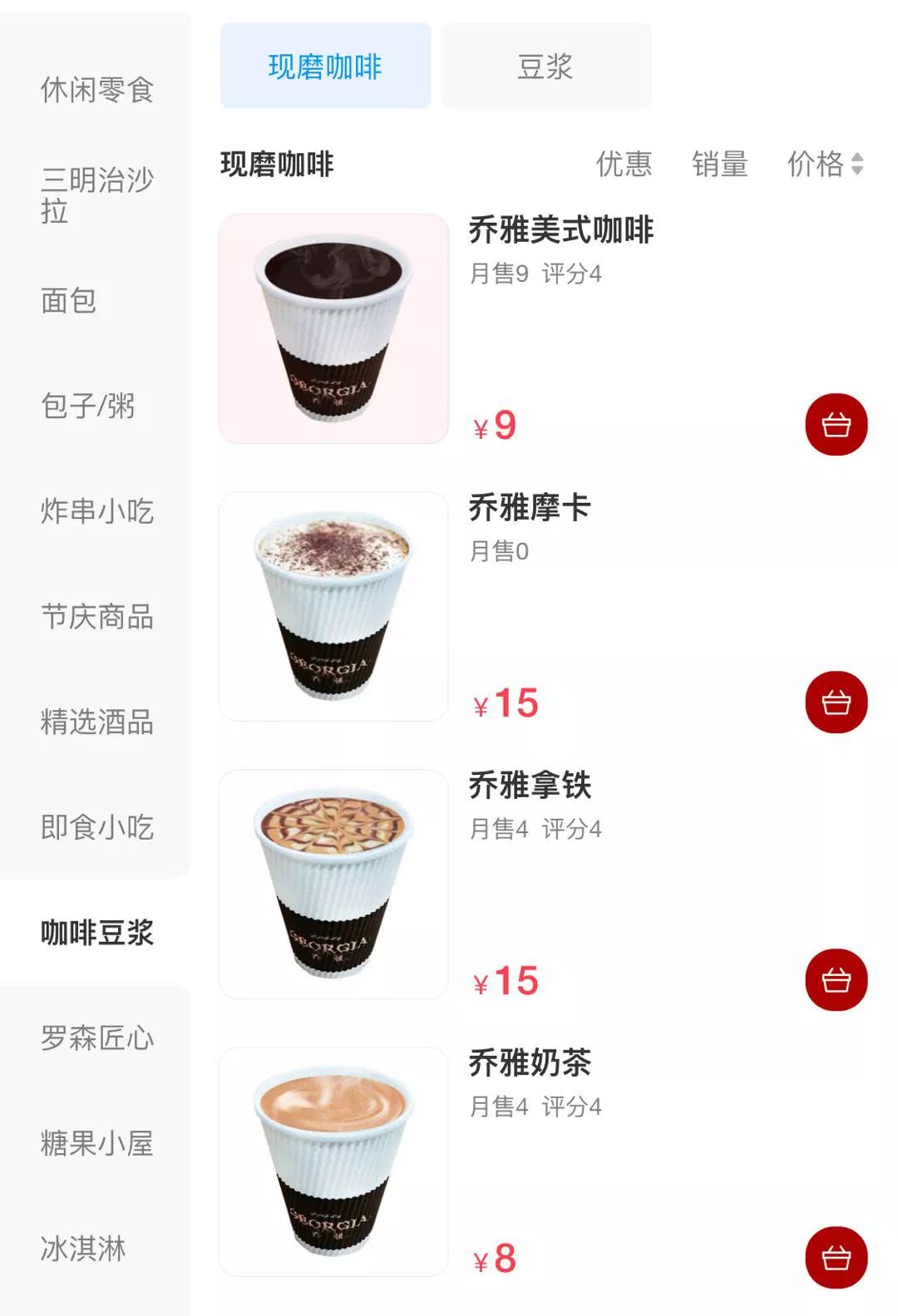Sort products by 优惠
Viewport: 898px width, 1316px height.
pos(624,164)
